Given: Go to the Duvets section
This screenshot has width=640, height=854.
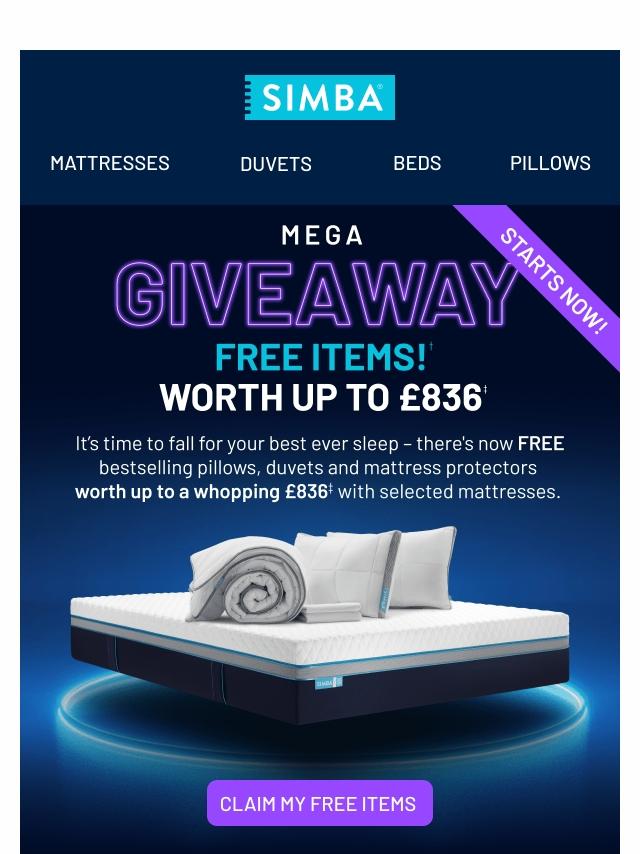Looking at the screenshot, I should coord(276,164).
